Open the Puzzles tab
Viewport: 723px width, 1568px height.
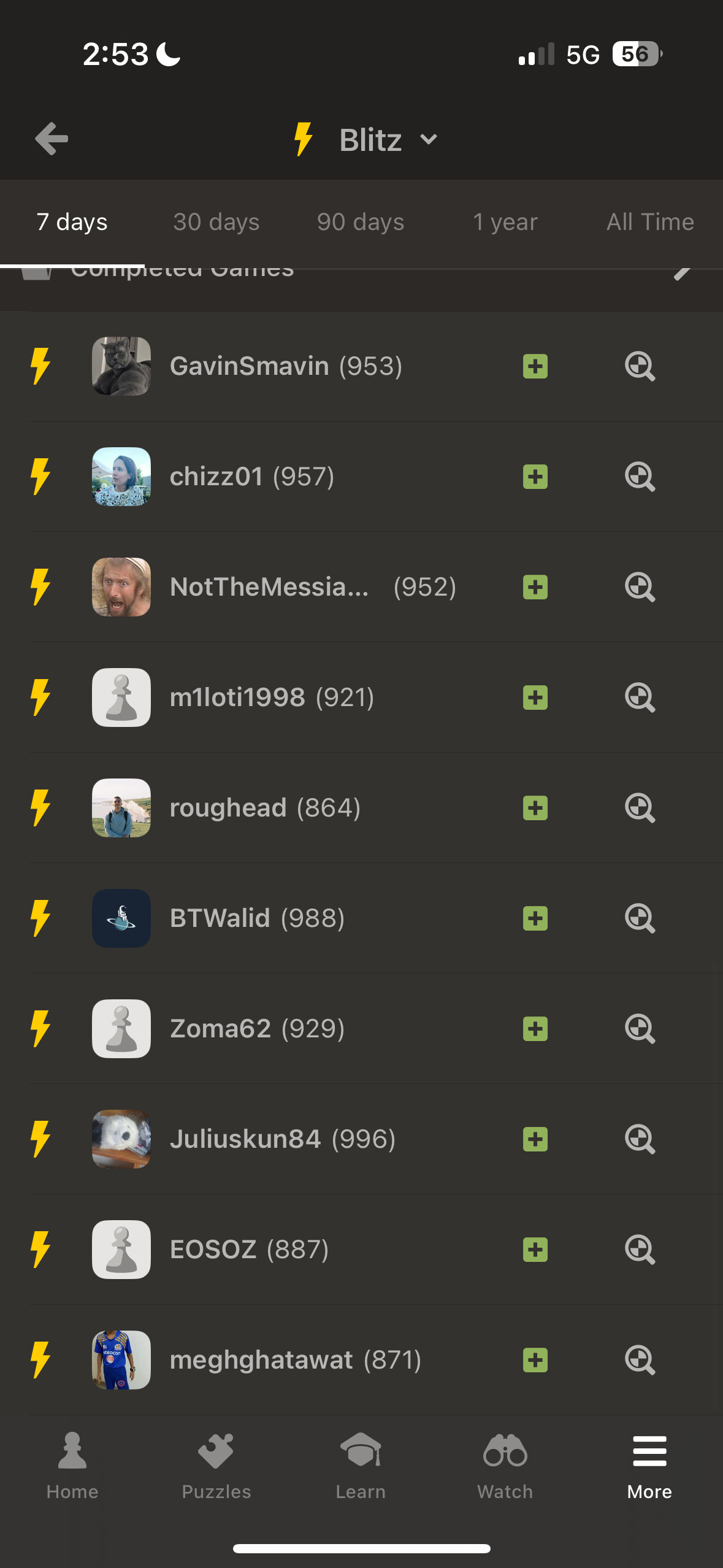click(216, 1466)
